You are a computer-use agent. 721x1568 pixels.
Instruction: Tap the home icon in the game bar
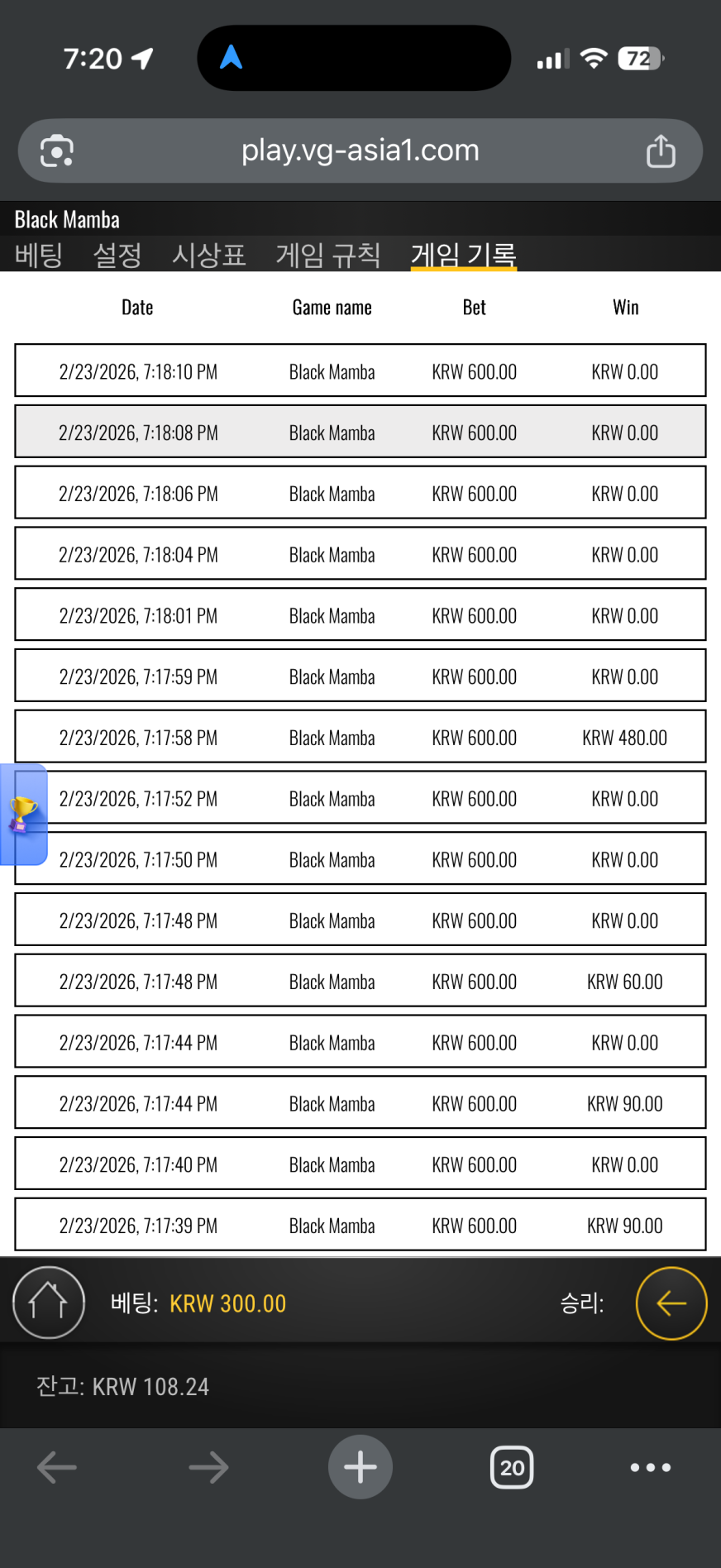click(x=49, y=1303)
